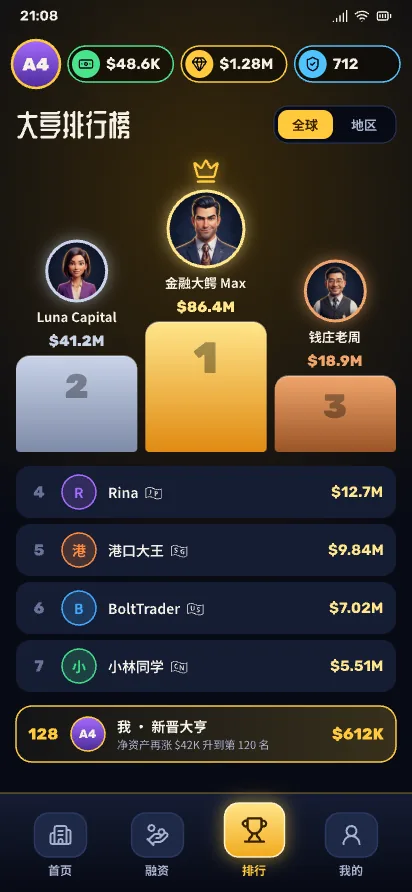Open Luna Capital's profile
Screen dimensions: 412x892
(x=77, y=271)
